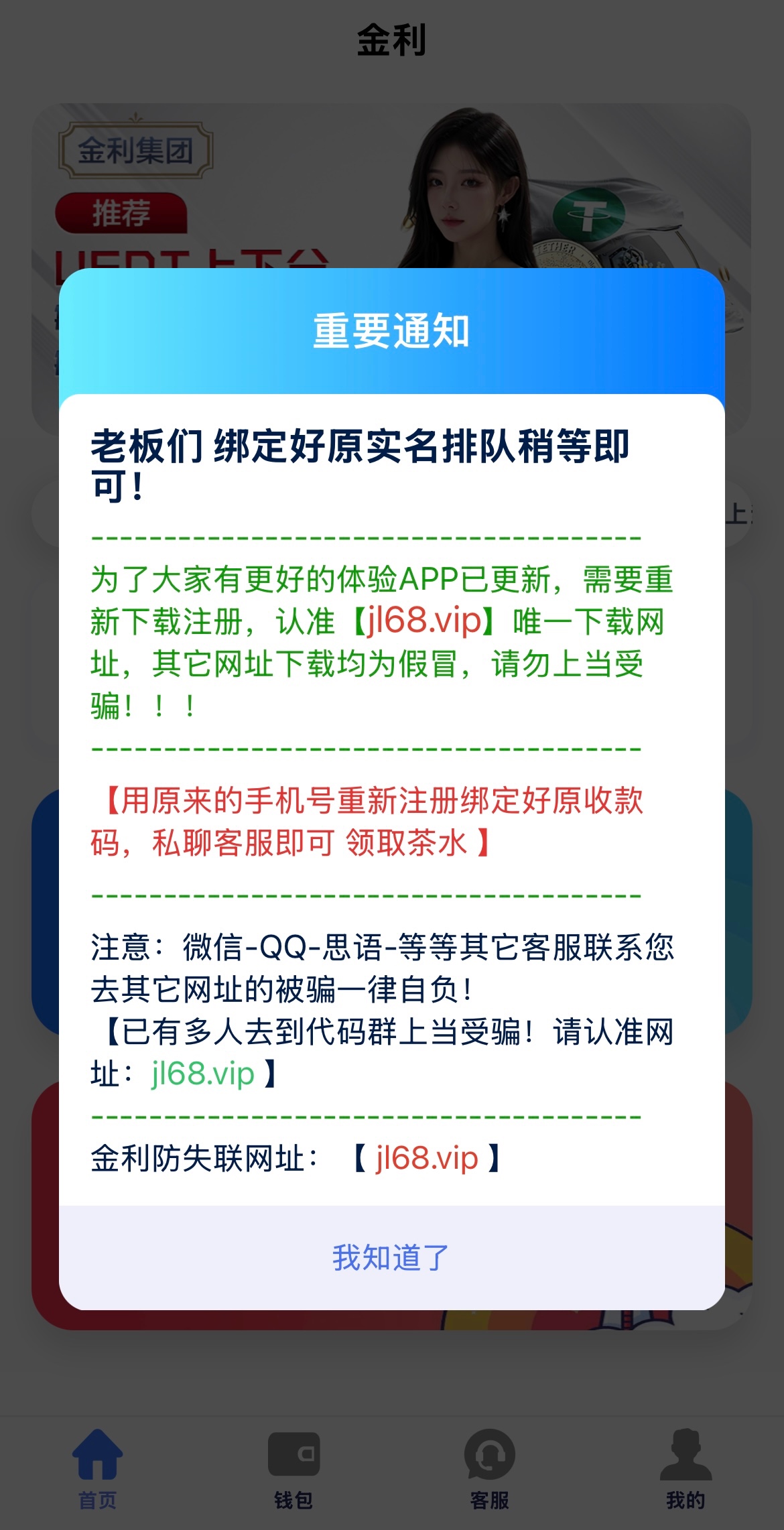Open the 客服 tab

pos(490,1469)
